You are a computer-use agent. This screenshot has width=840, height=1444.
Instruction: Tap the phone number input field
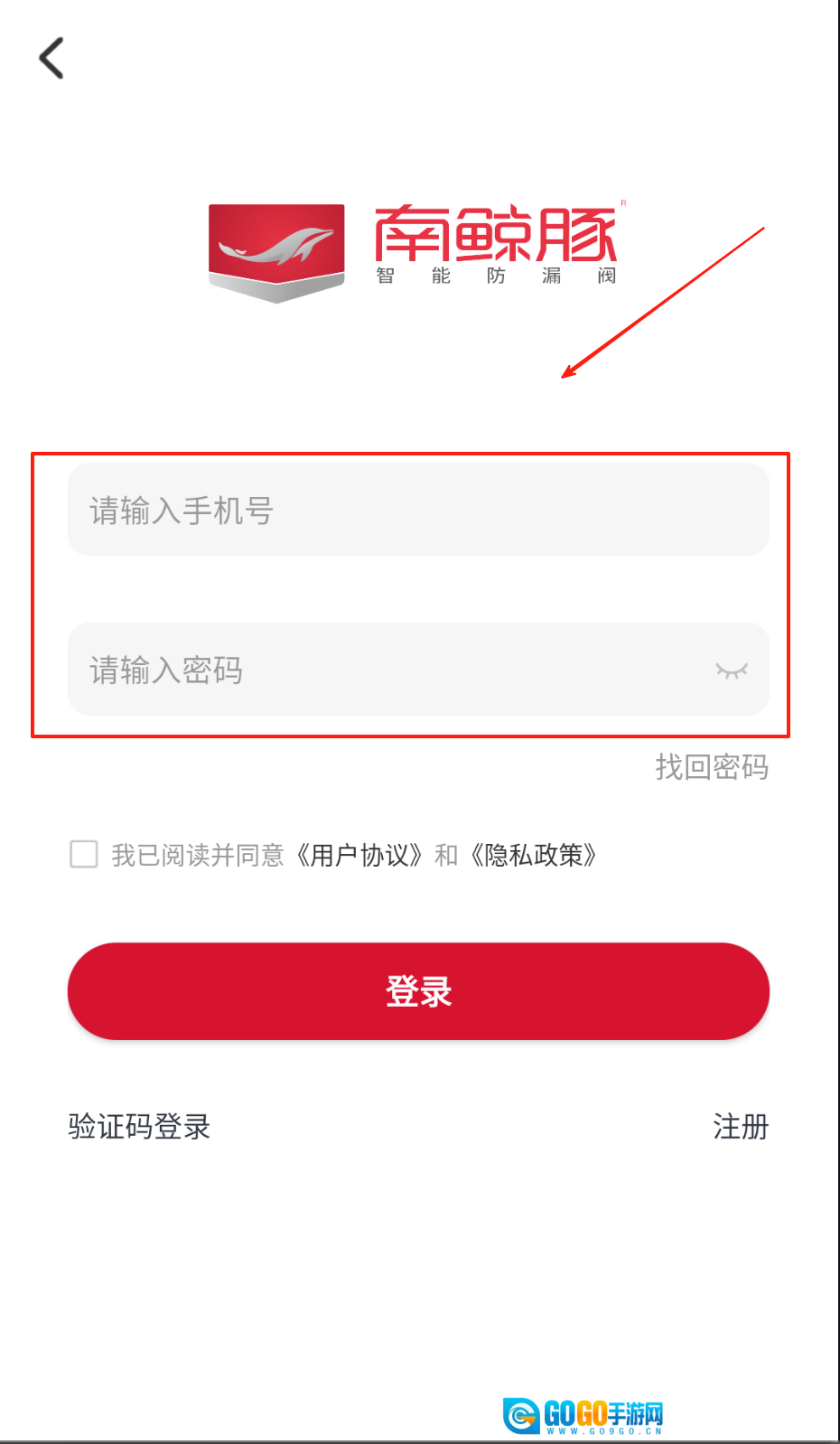click(x=417, y=511)
